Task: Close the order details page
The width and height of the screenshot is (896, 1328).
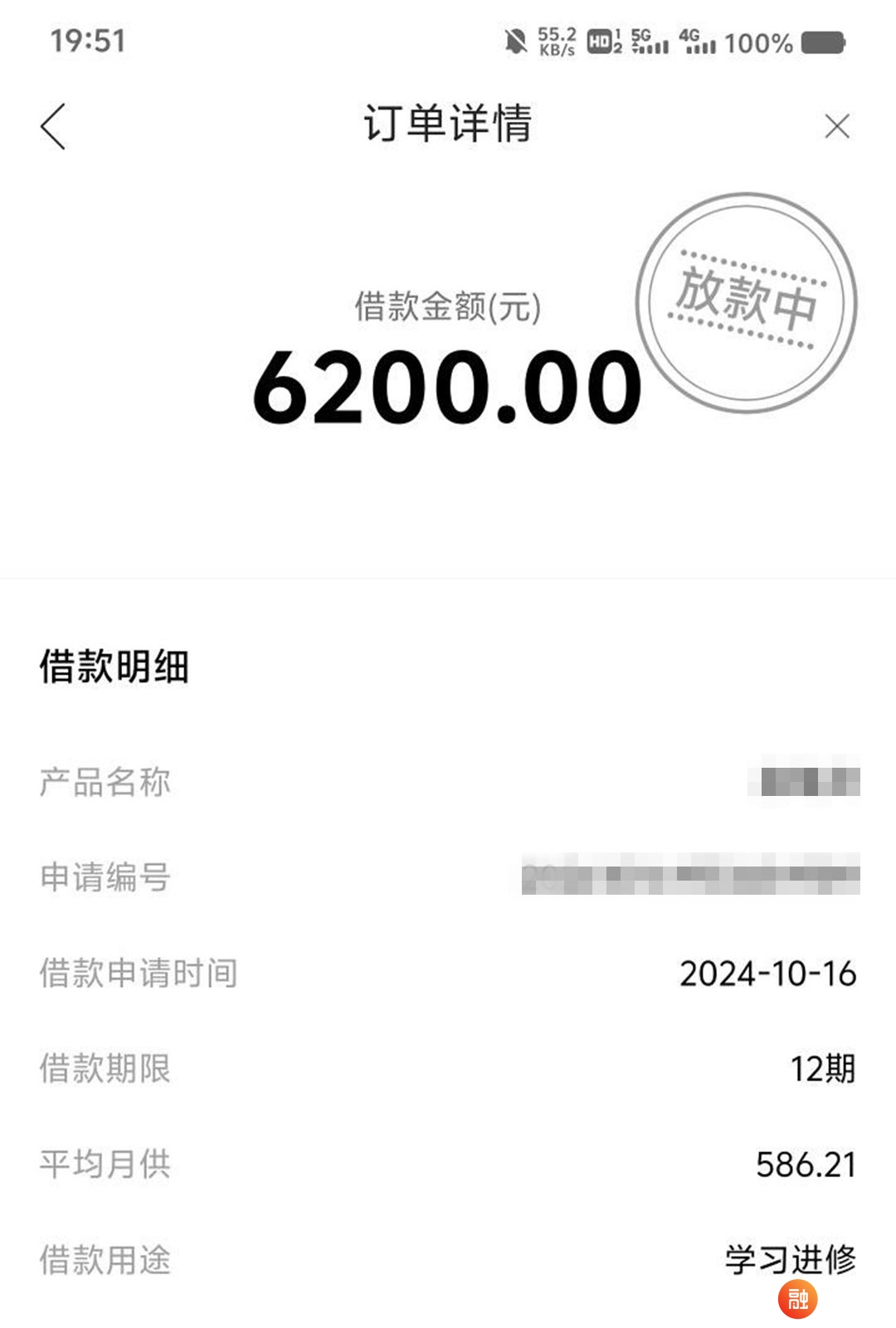Action: (837, 127)
